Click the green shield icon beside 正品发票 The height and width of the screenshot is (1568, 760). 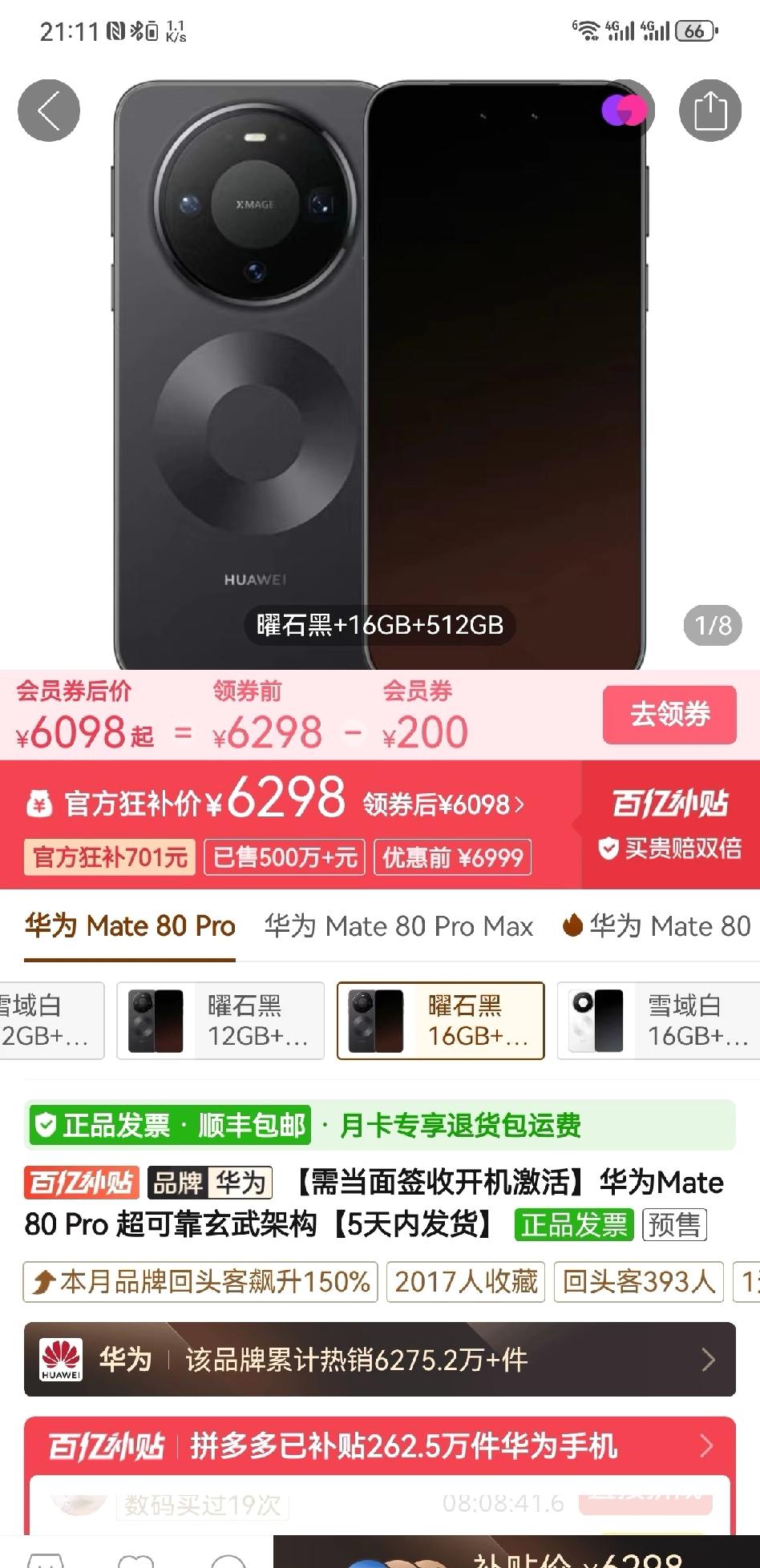pyautogui.click(x=46, y=1125)
